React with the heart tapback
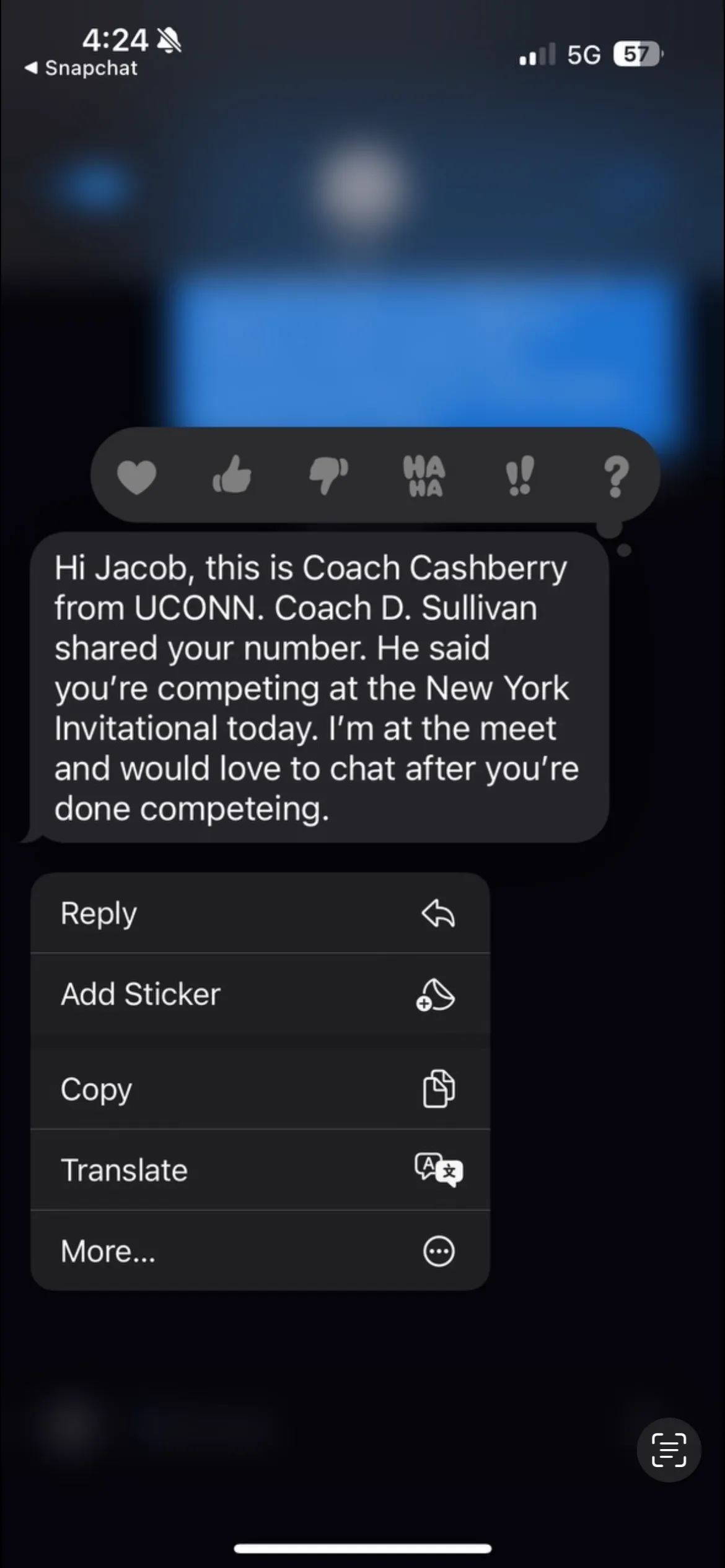The image size is (725, 1568). pyautogui.click(x=136, y=477)
